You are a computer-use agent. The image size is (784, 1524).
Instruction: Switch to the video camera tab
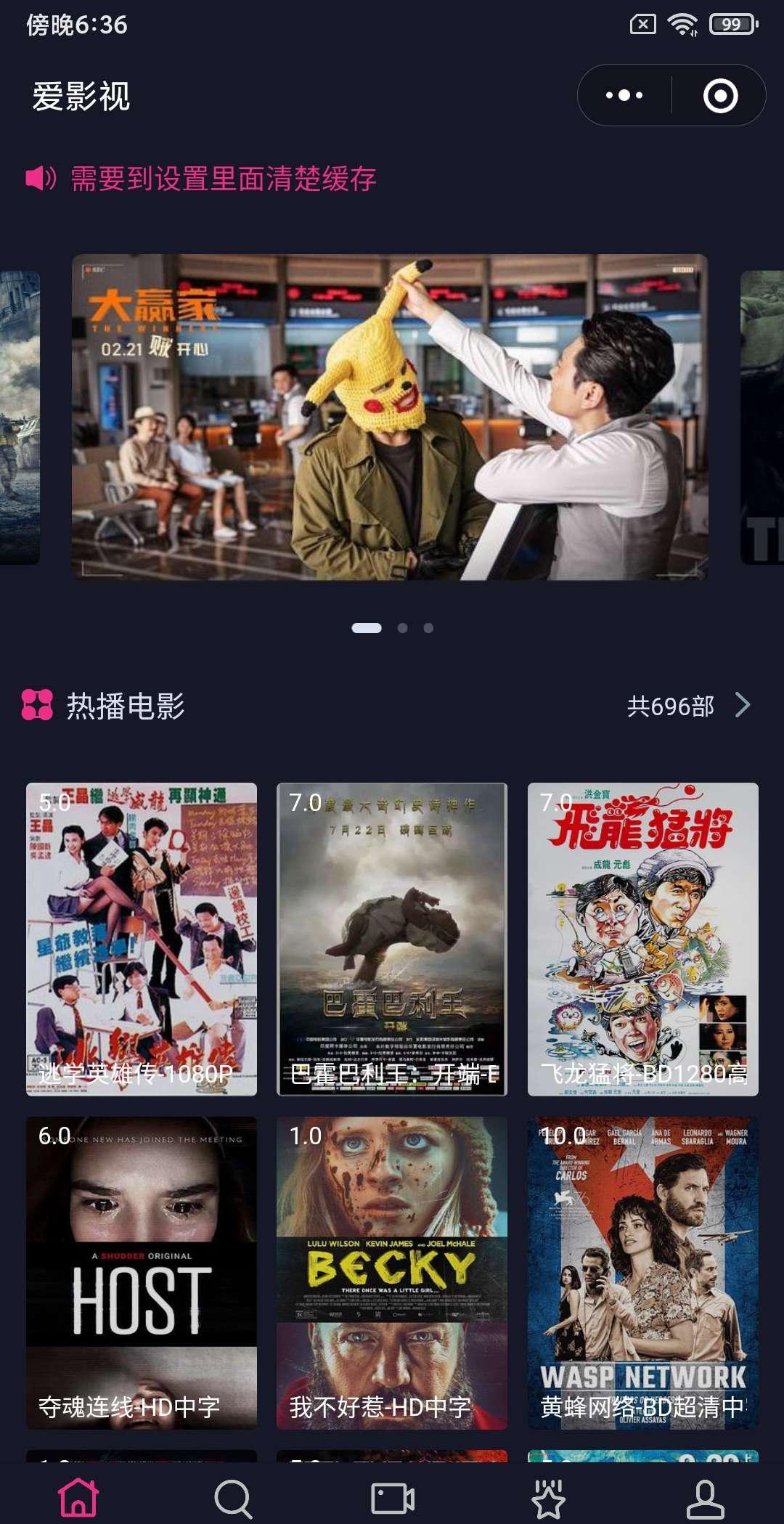(392, 1497)
